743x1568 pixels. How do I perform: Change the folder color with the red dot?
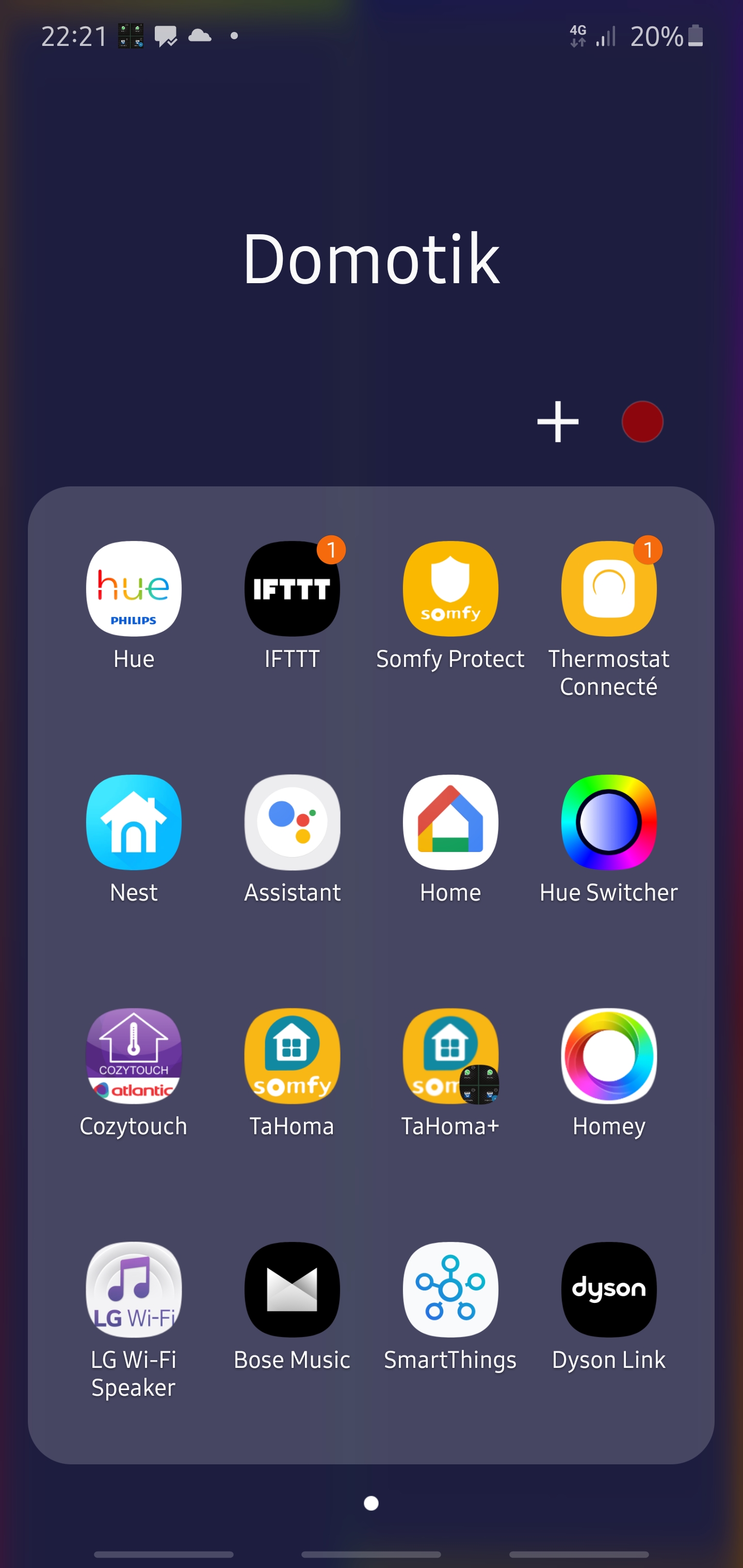(642, 421)
